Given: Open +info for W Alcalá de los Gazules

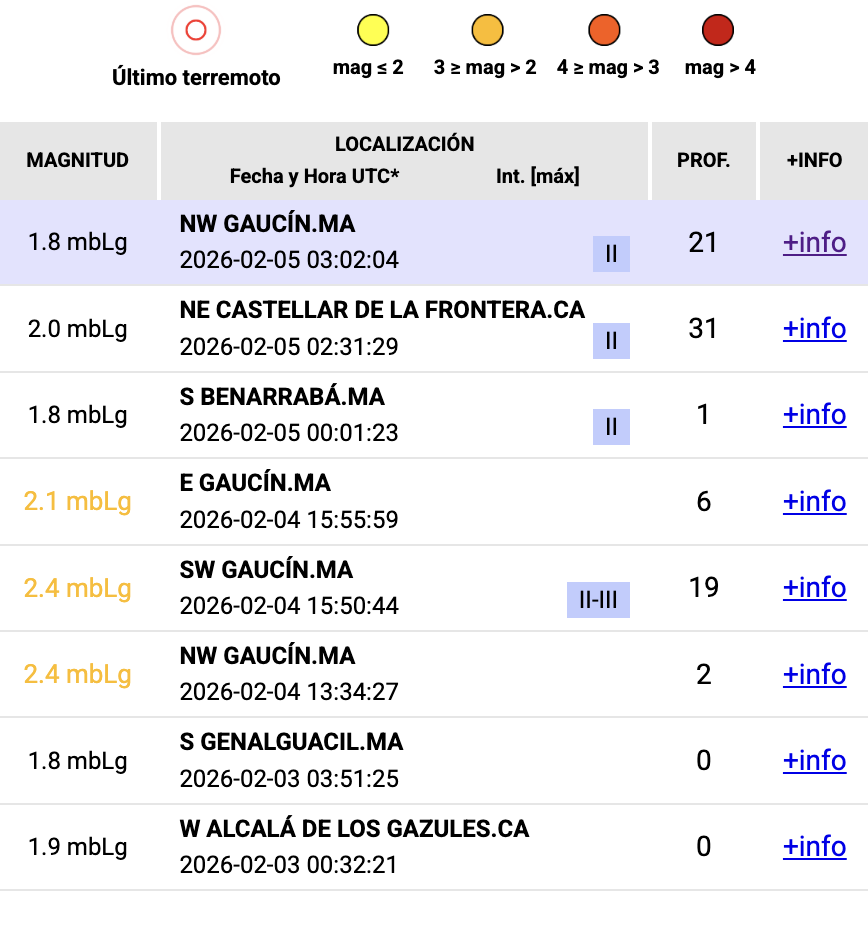Looking at the screenshot, I should (814, 847).
